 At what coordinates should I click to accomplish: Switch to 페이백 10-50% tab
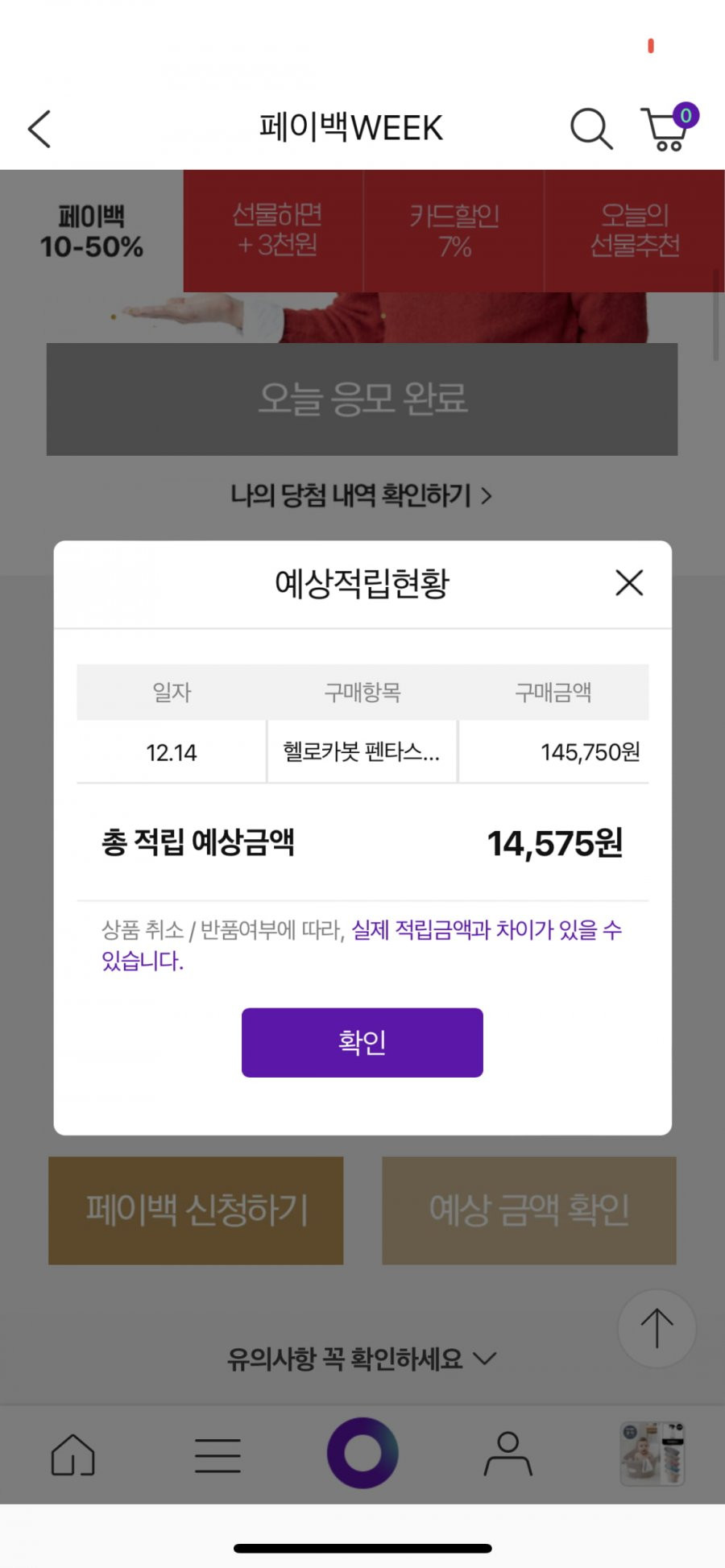tap(92, 231)
